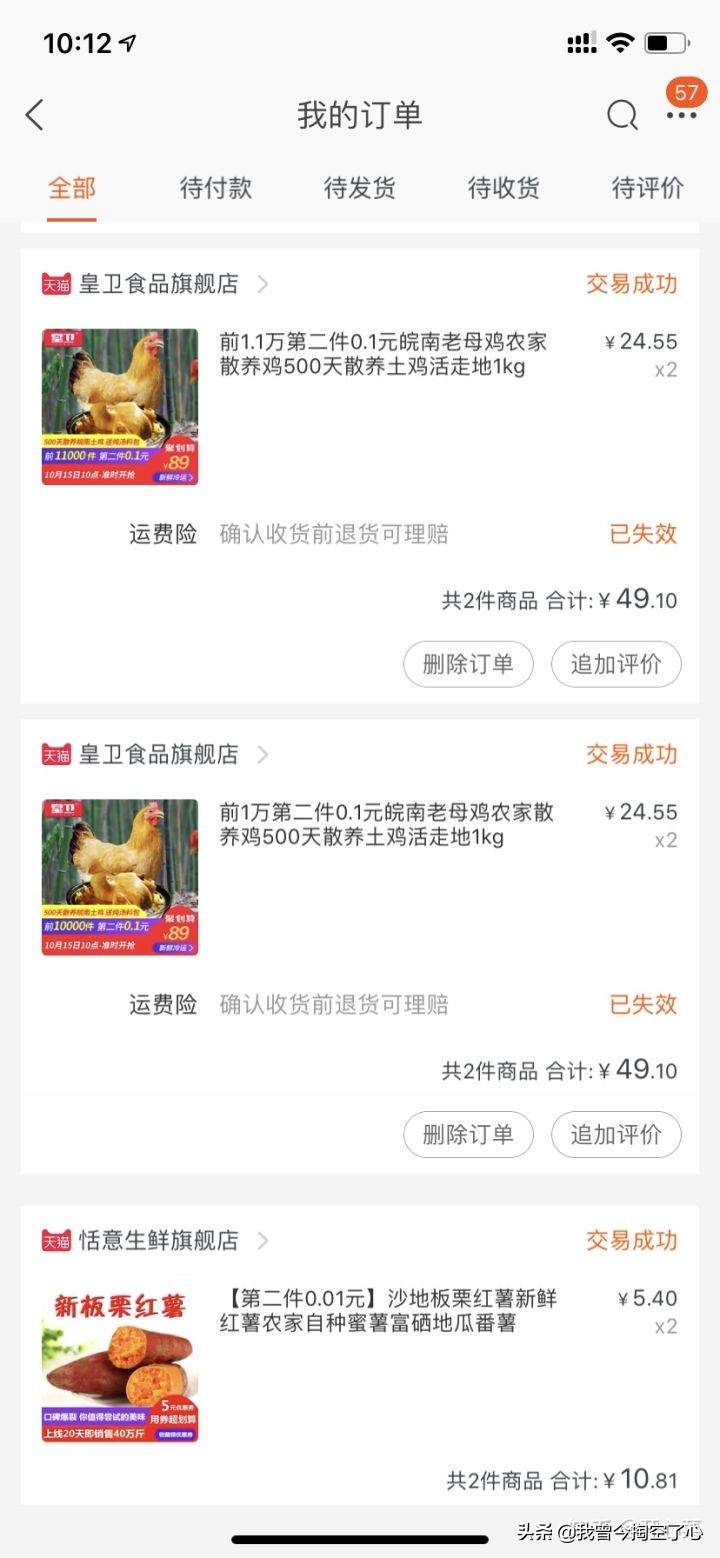The width and height of the screenshot is (720, 1558).
Task: Expand store page via chevron after 皇卫食品旗舰店
Action: click(x=263, y=284)
